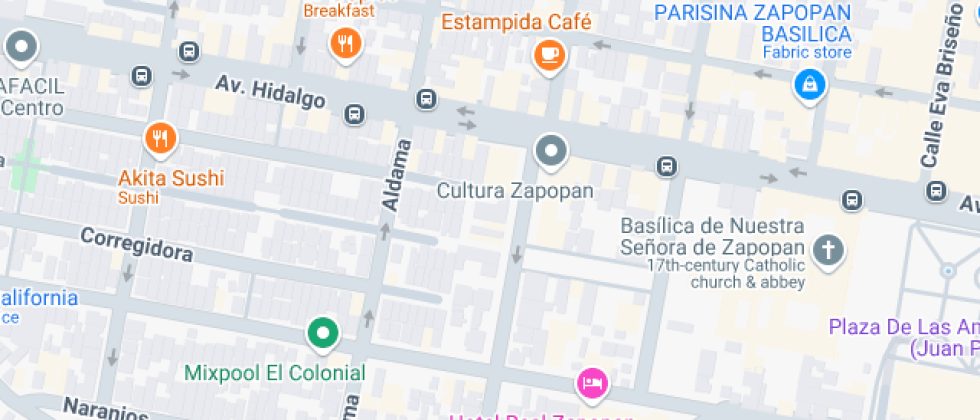Open the Estampida Café map pin
This screenshot has height=420, width=980.
[x=549, y=55]
